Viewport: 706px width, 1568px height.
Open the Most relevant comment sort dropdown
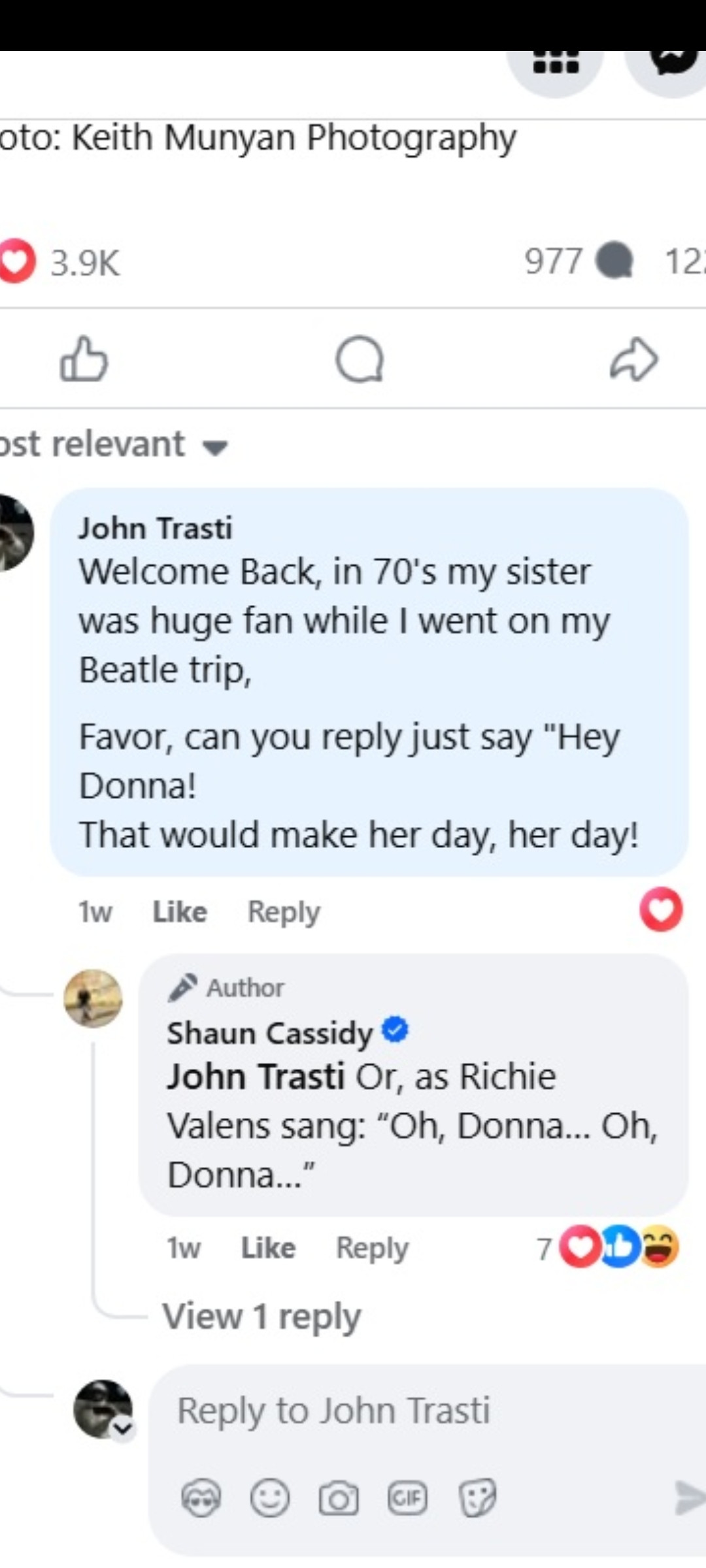(x=114, y=445)
